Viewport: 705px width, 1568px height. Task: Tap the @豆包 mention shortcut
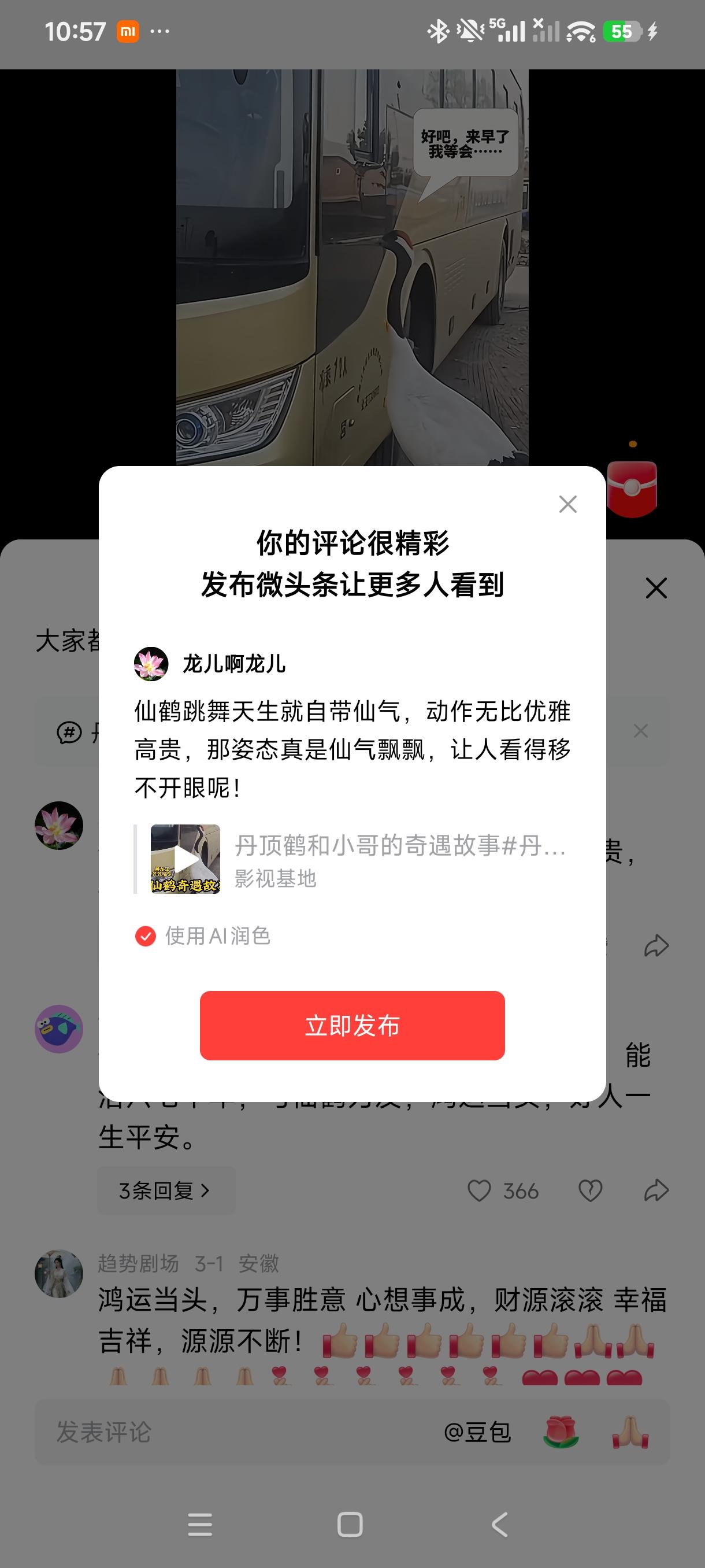(478, 1432)
